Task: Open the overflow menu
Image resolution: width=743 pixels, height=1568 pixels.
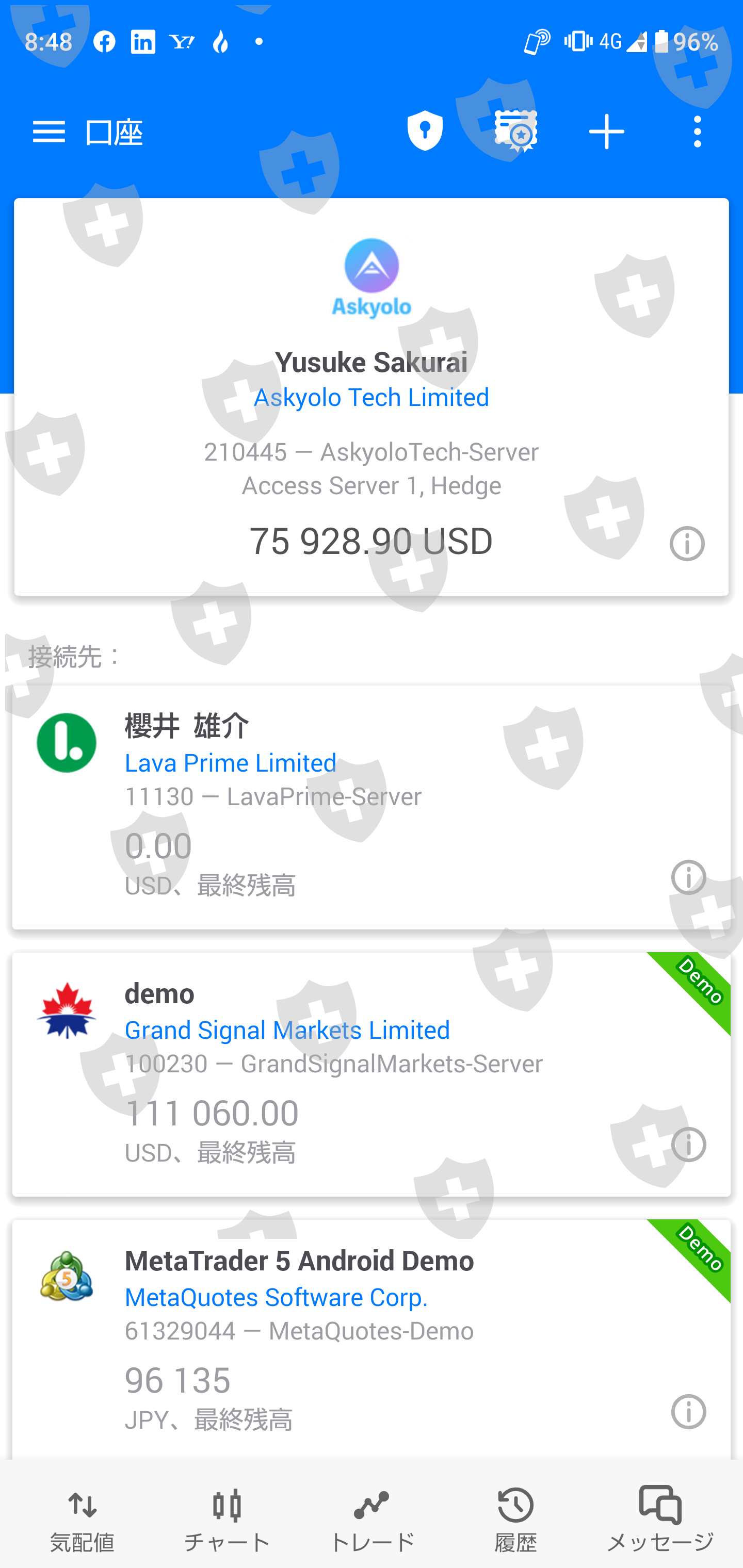Action: click(697, 132)
